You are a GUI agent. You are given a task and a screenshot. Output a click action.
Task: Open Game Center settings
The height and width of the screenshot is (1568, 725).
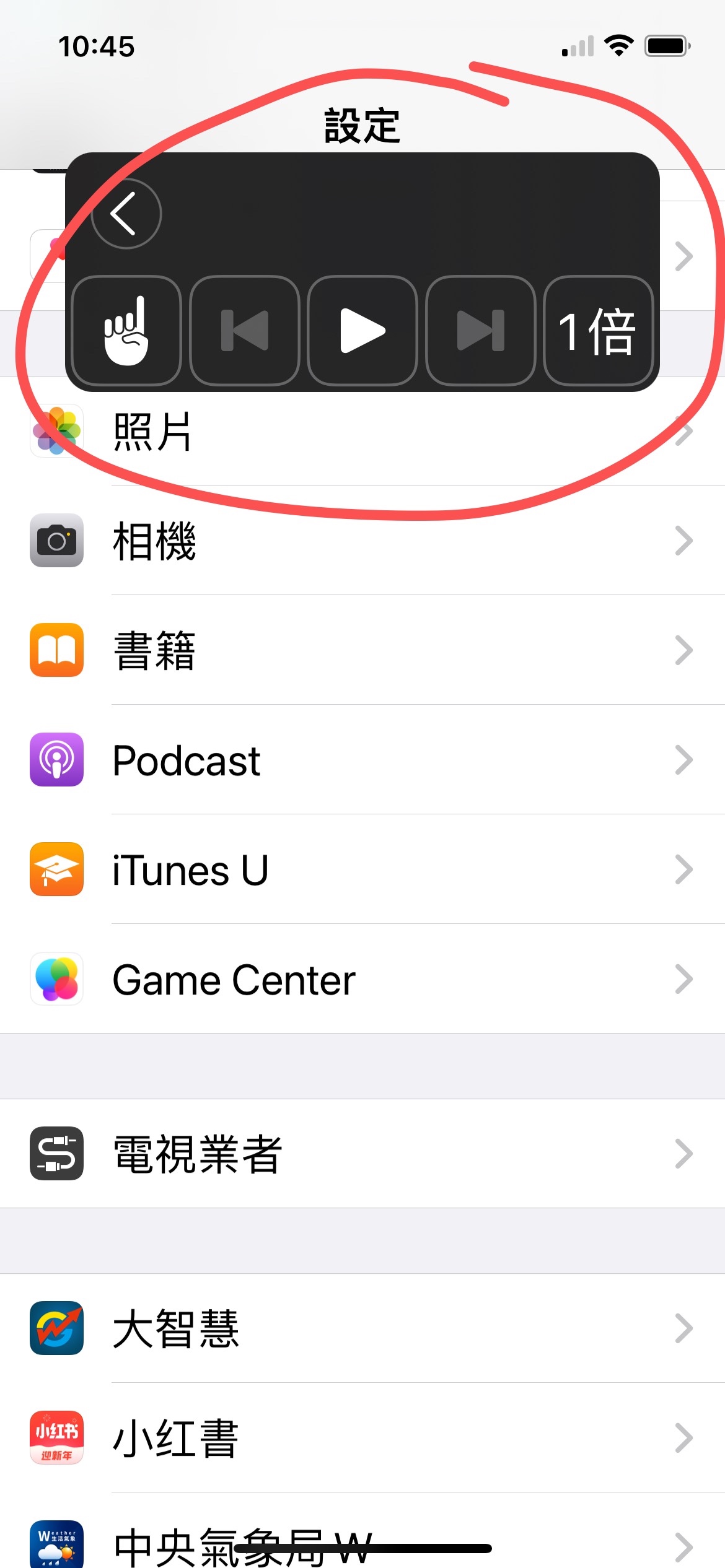[372, 979]
